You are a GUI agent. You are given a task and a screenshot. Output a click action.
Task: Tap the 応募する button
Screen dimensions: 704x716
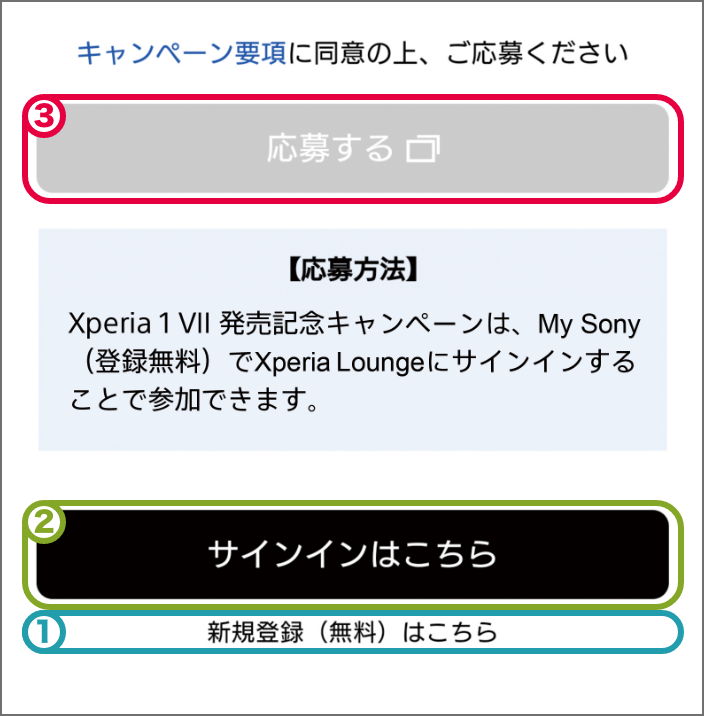point(352,149)
